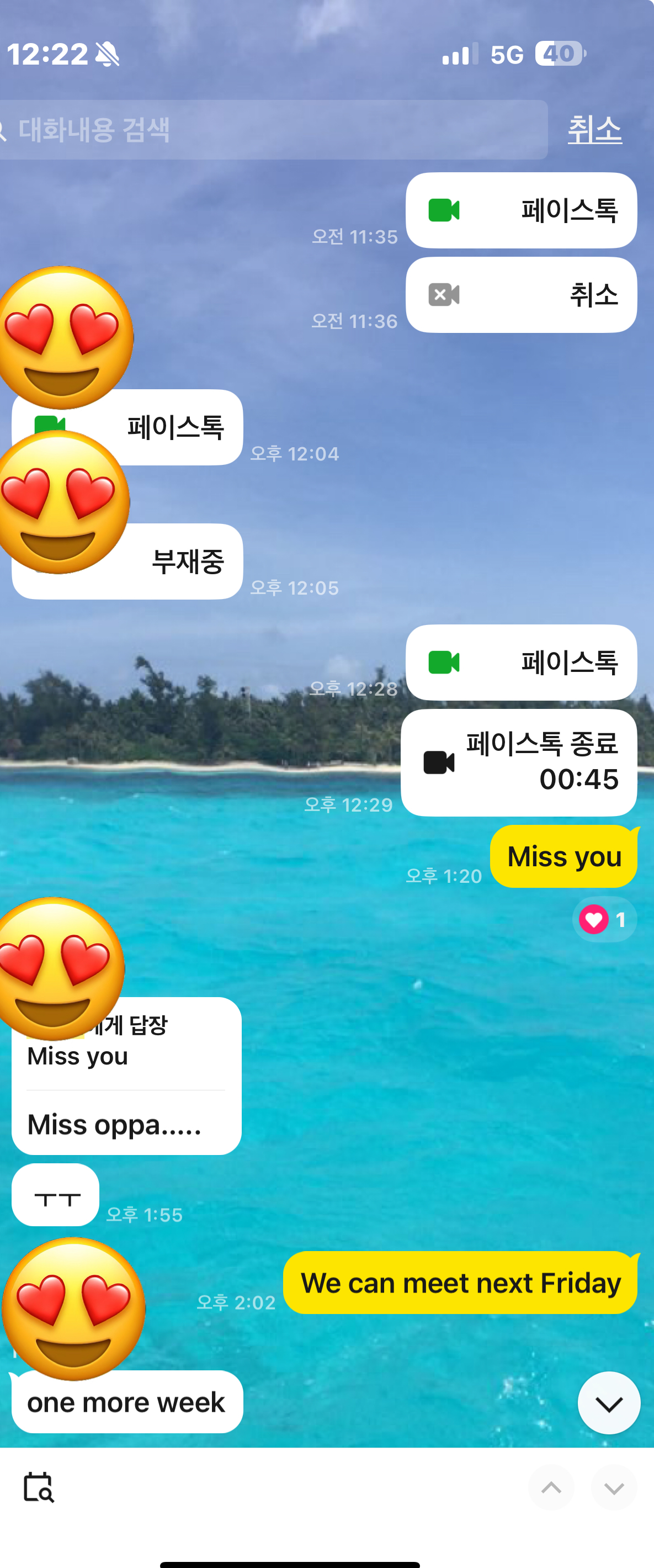Viewport: 654px width, 1568px height.
Task: Tap the chat search input field
Action: click(274, 130)
